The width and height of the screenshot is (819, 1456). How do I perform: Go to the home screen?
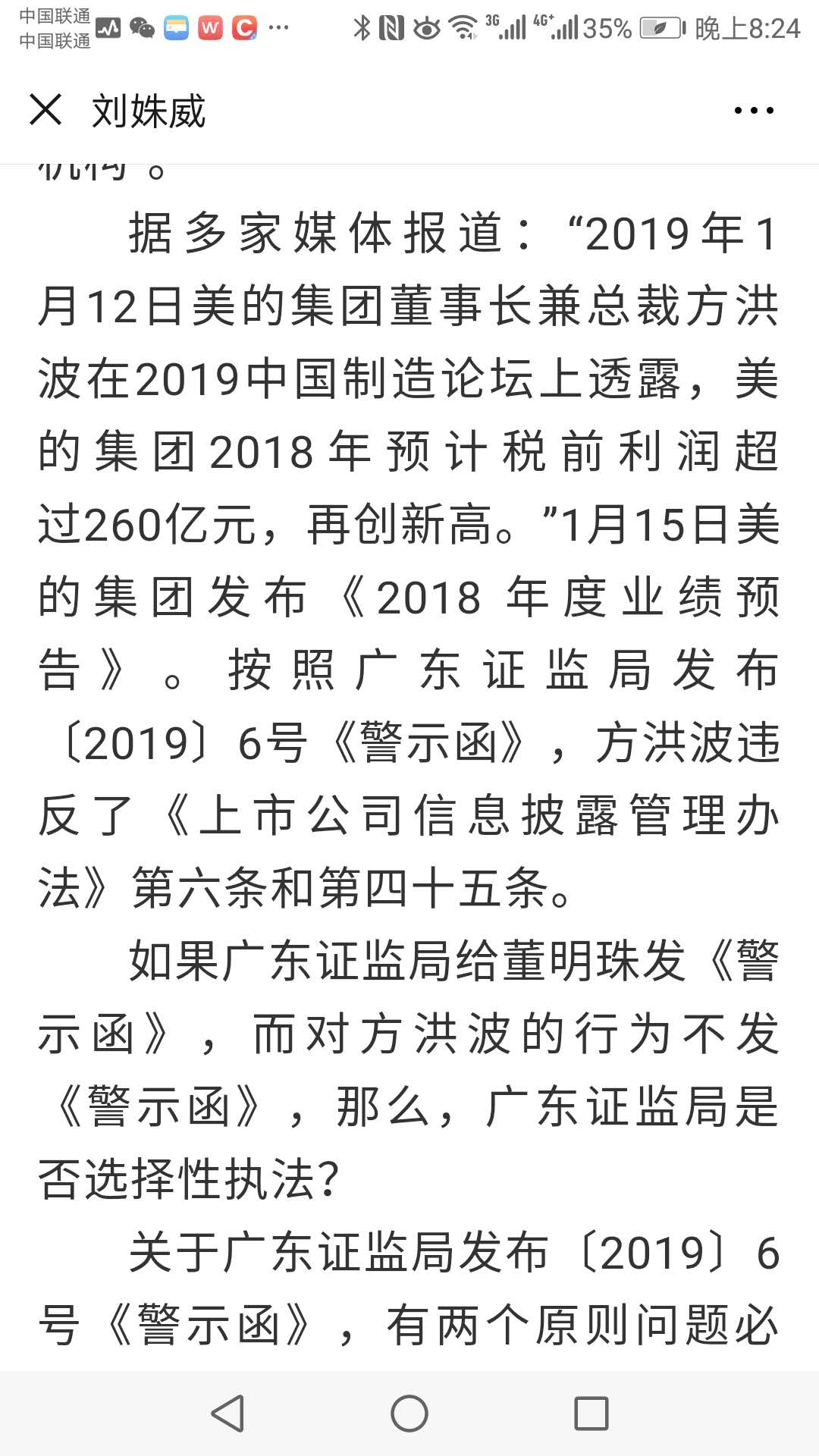pyautogui.click(x=409, y=1414)
